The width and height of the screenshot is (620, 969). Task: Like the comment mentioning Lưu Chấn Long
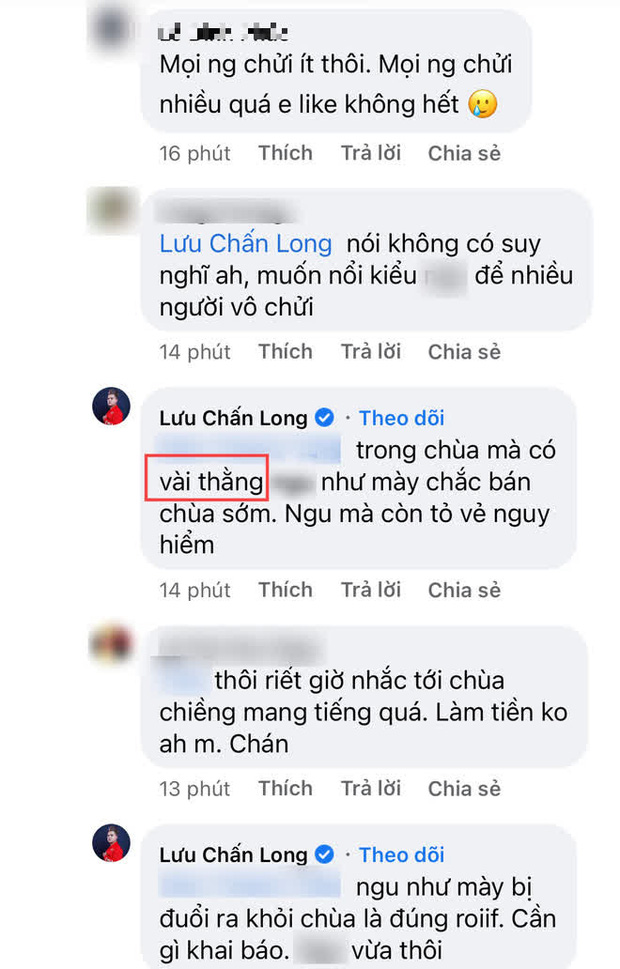[x=285, y=352]
